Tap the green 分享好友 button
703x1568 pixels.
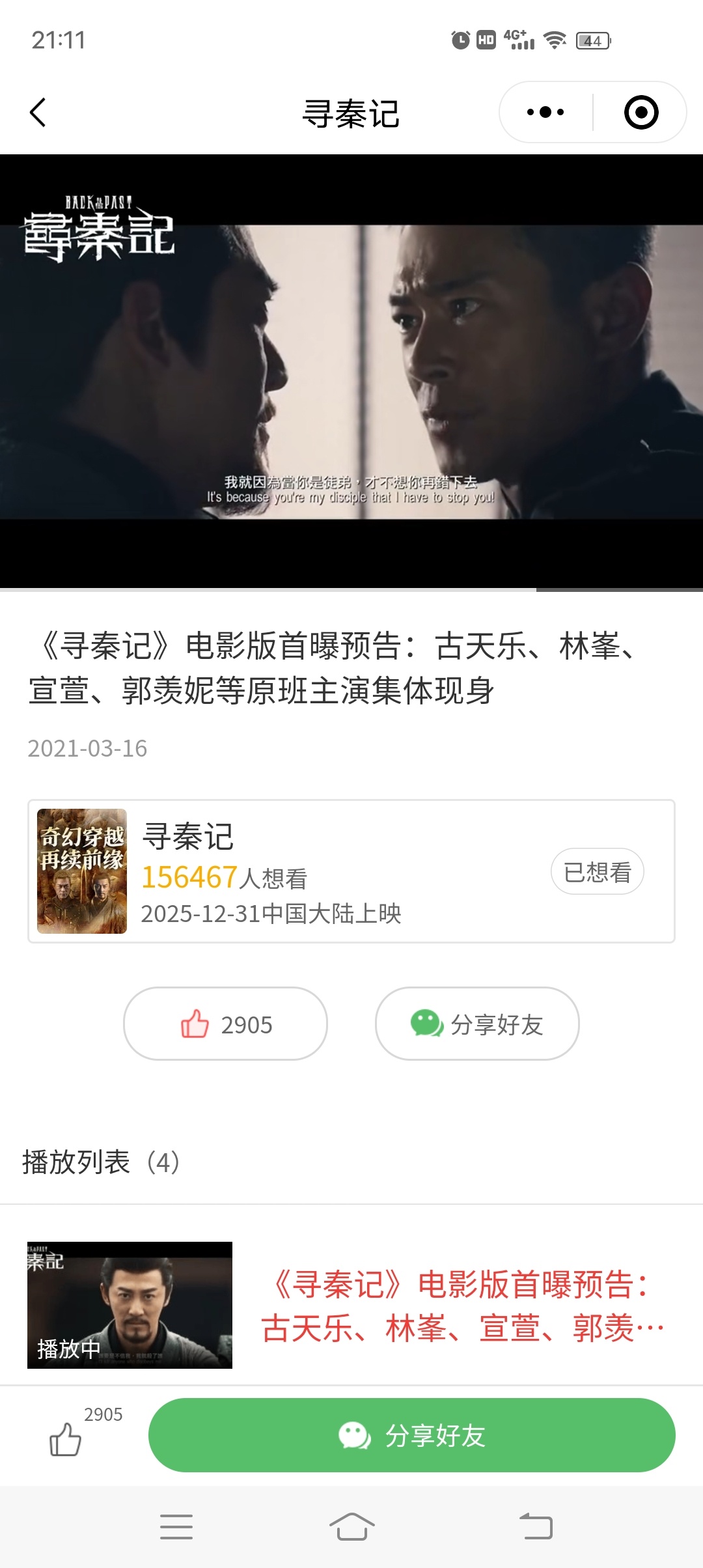coord(411,1435)
